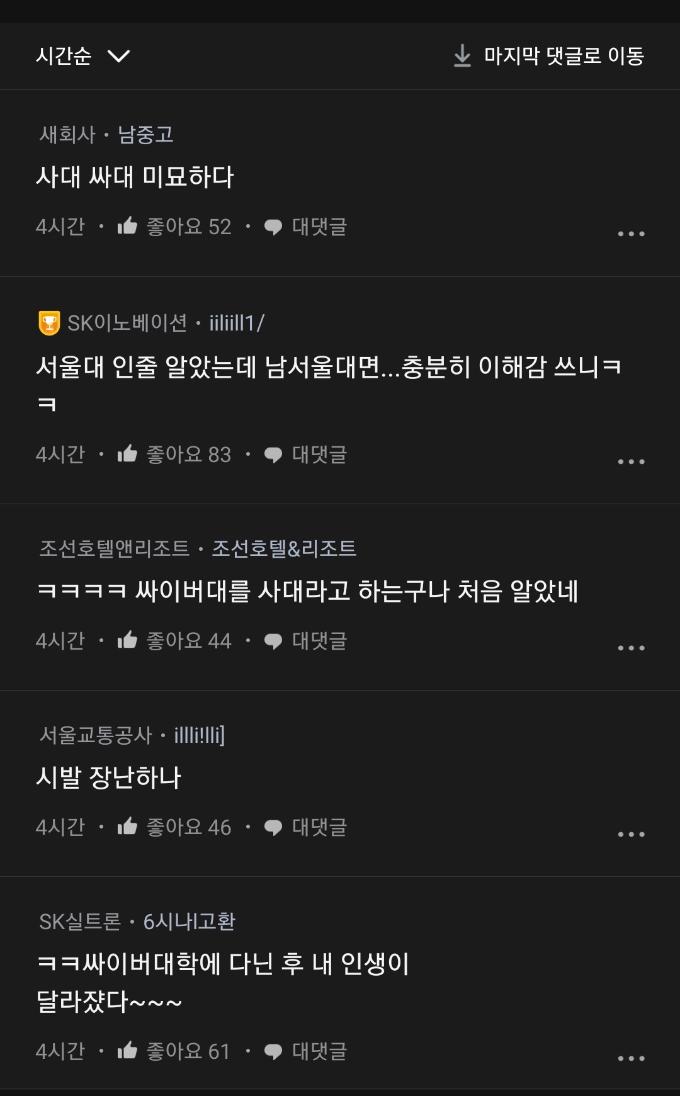View profile of nickname 남중고
This screenshot has height=1096, width=680.
146,134
